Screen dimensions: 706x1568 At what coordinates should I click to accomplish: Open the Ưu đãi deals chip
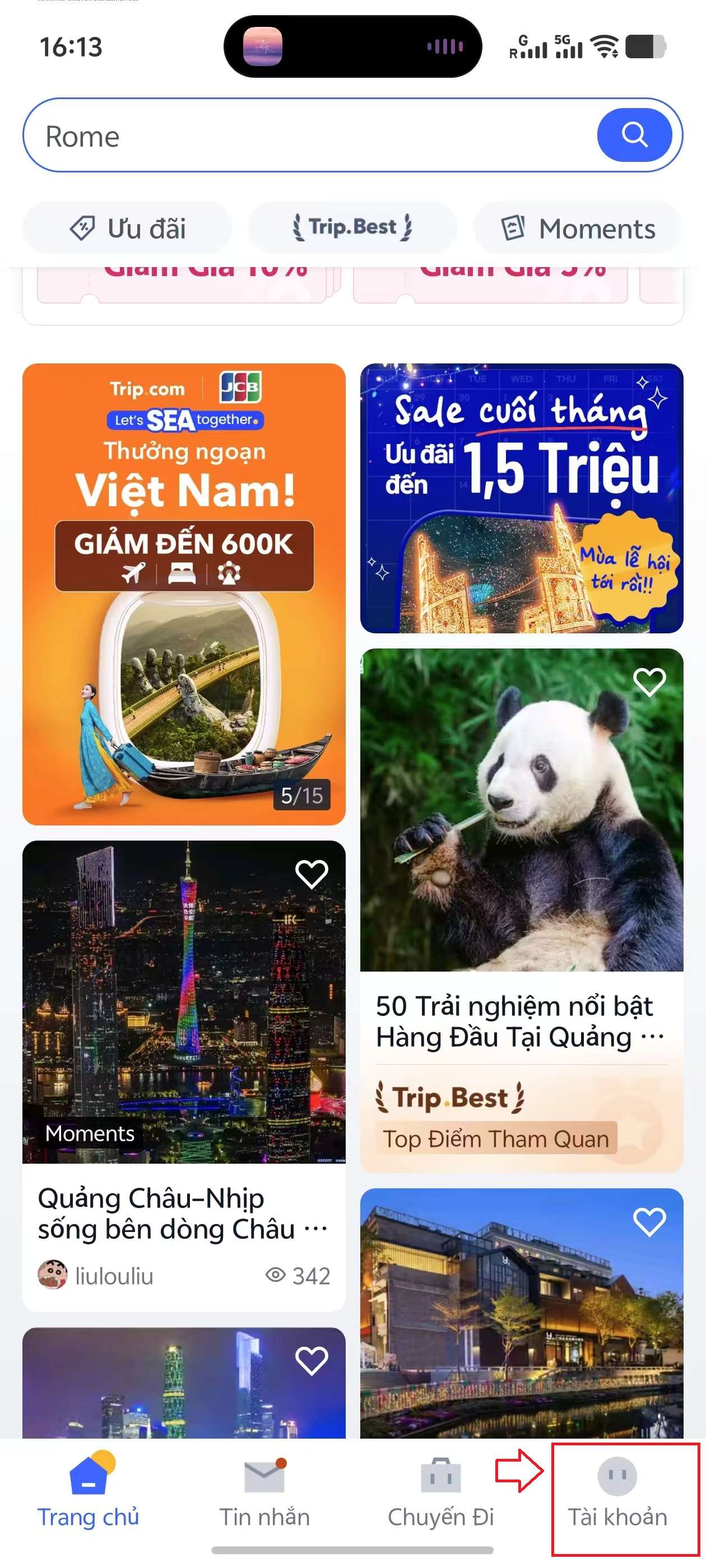click(127, 229)
